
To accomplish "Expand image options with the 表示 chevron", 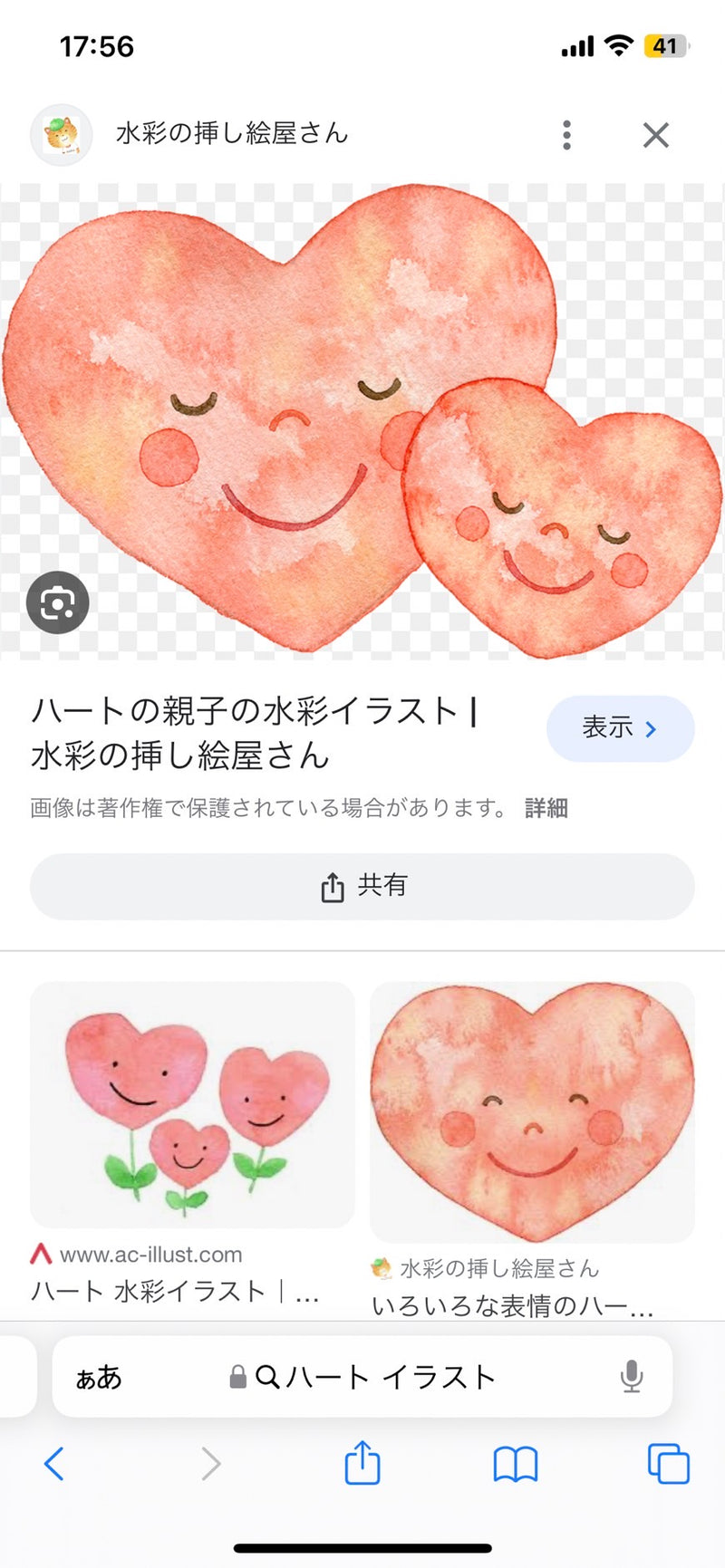I will click(x=652, y=729).
